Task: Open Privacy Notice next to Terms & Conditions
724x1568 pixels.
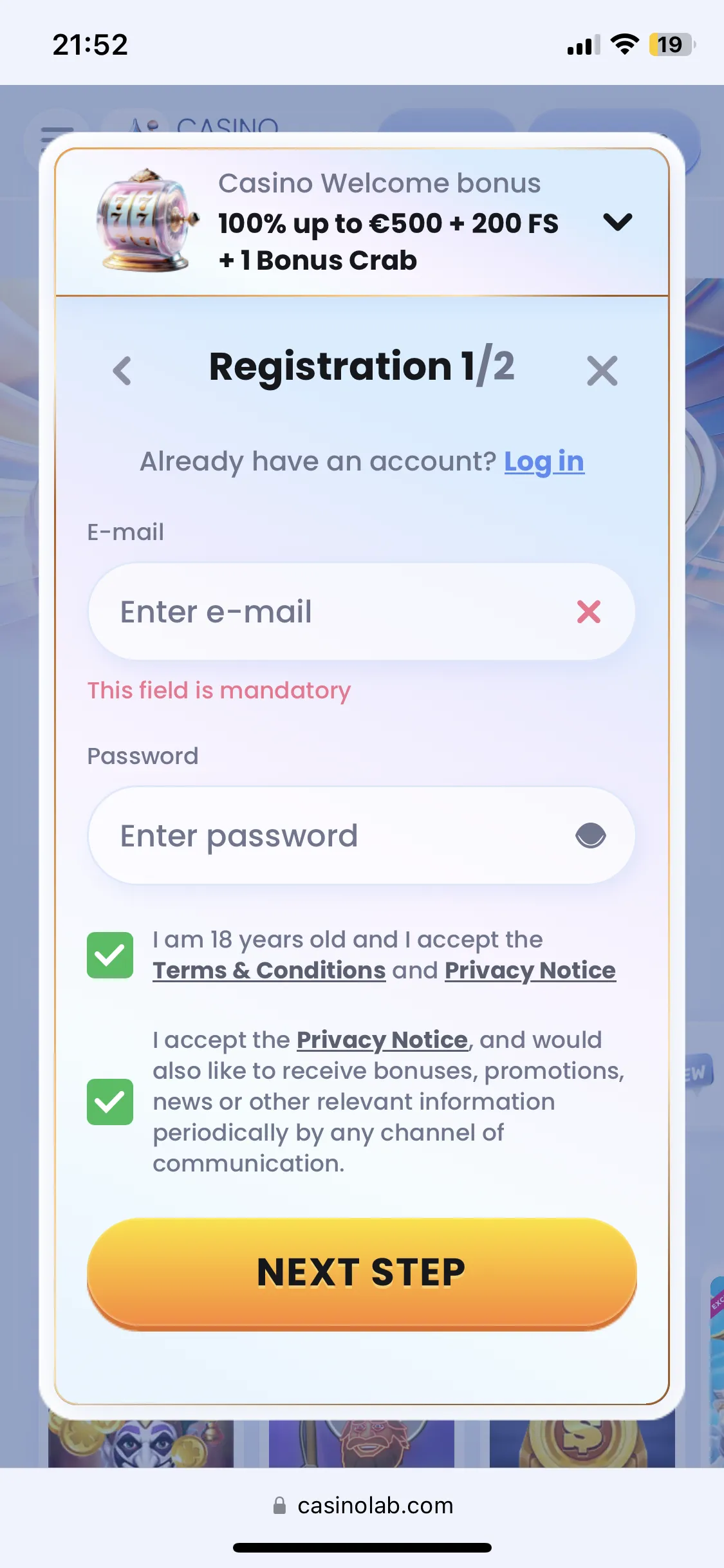Action: point(530,971)
